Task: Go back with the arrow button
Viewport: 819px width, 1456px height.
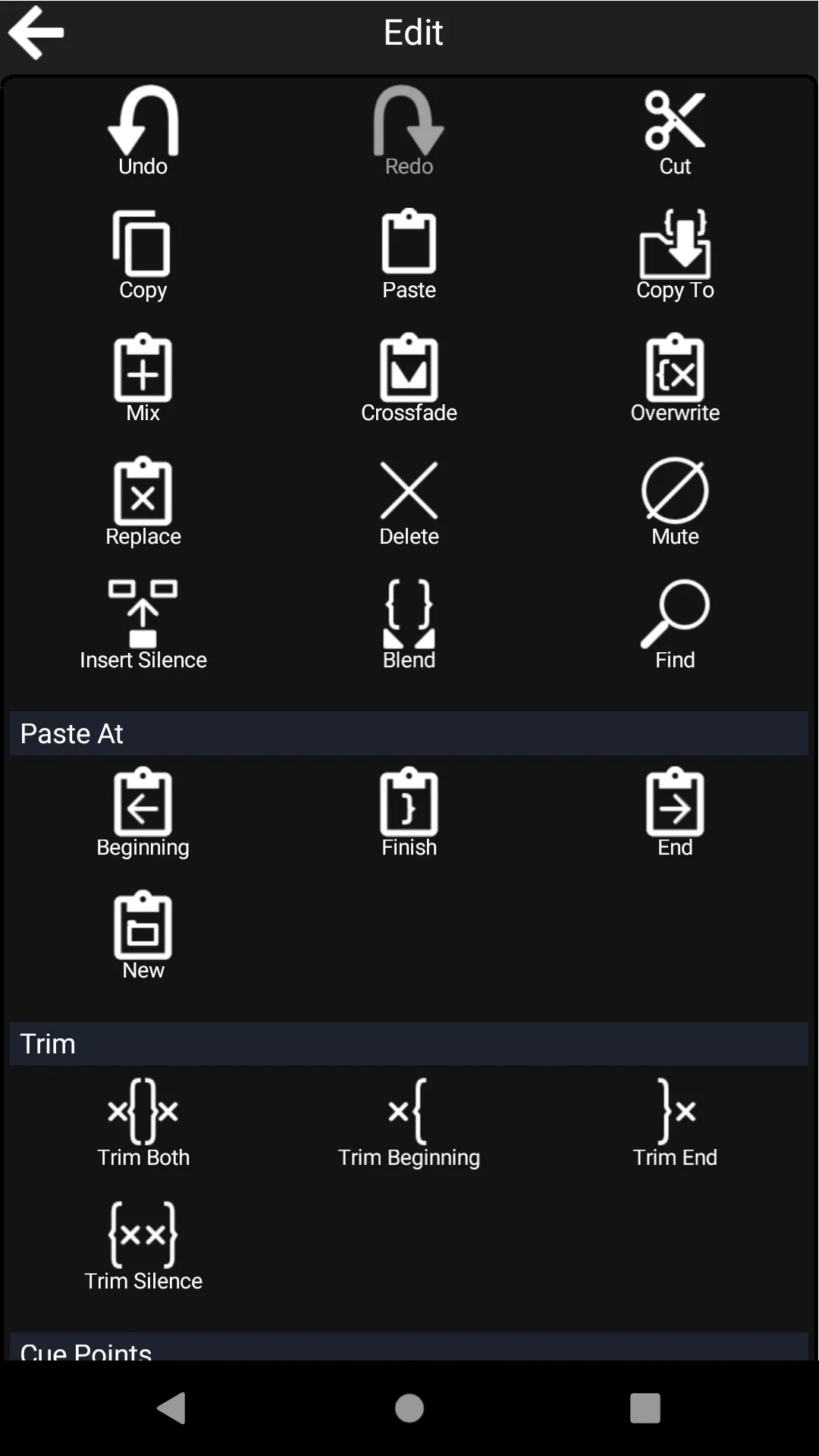Action: click(36, 32)
